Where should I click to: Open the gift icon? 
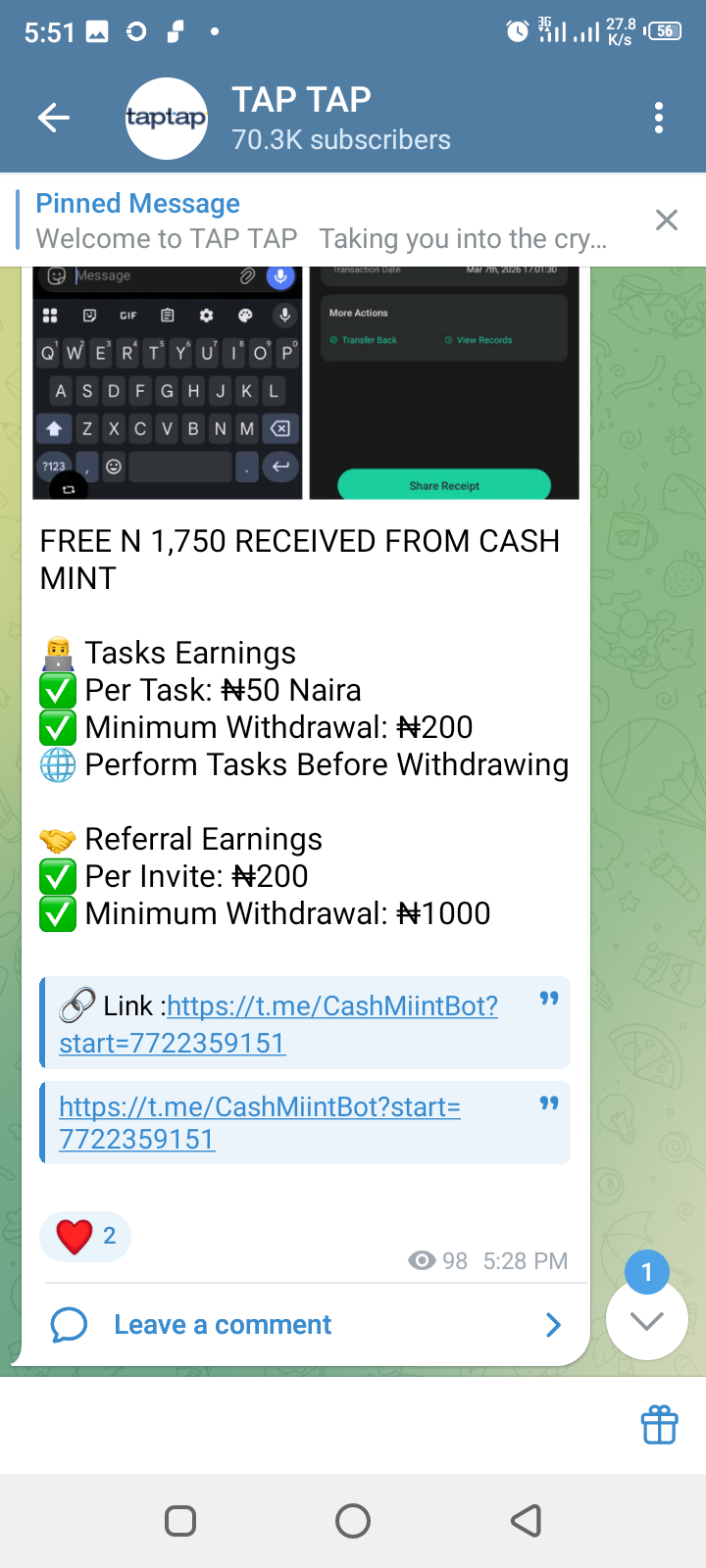659,1425
